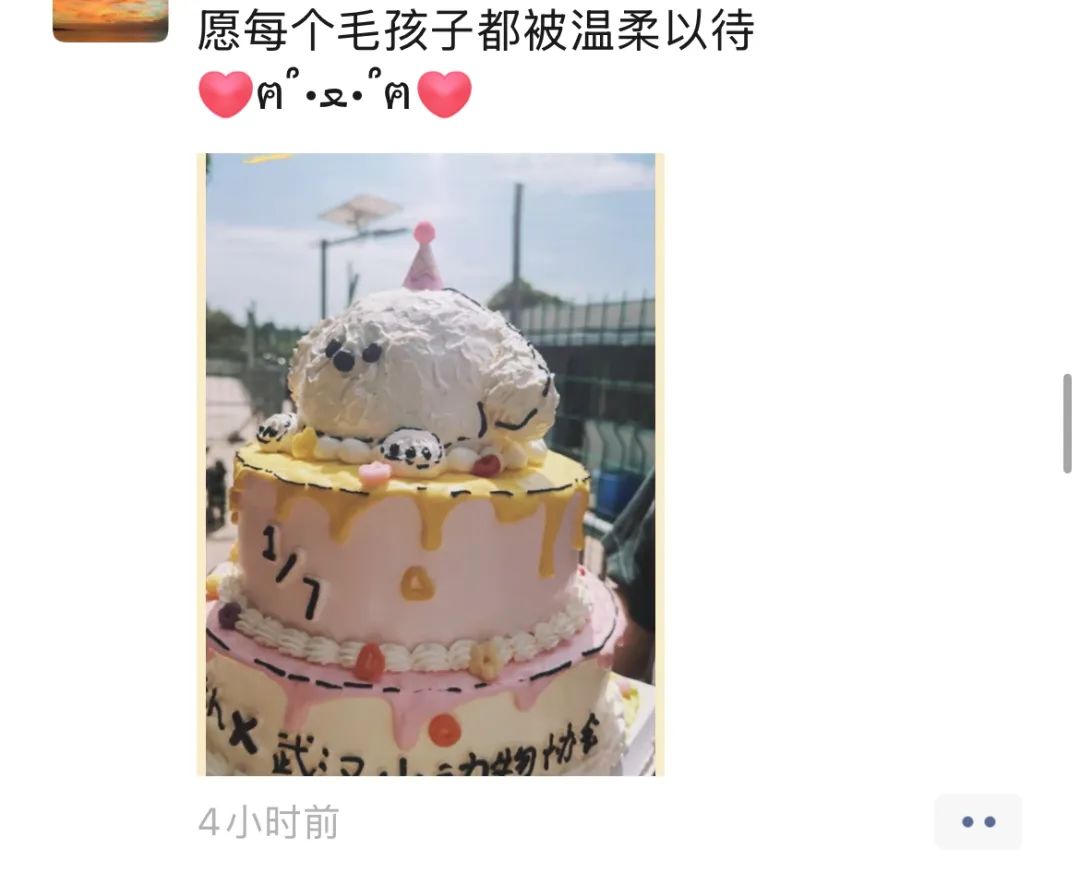This screenshot has height=874, width=1080.
Task: Open the poster's profile avatar
Action: coord(110,20)
